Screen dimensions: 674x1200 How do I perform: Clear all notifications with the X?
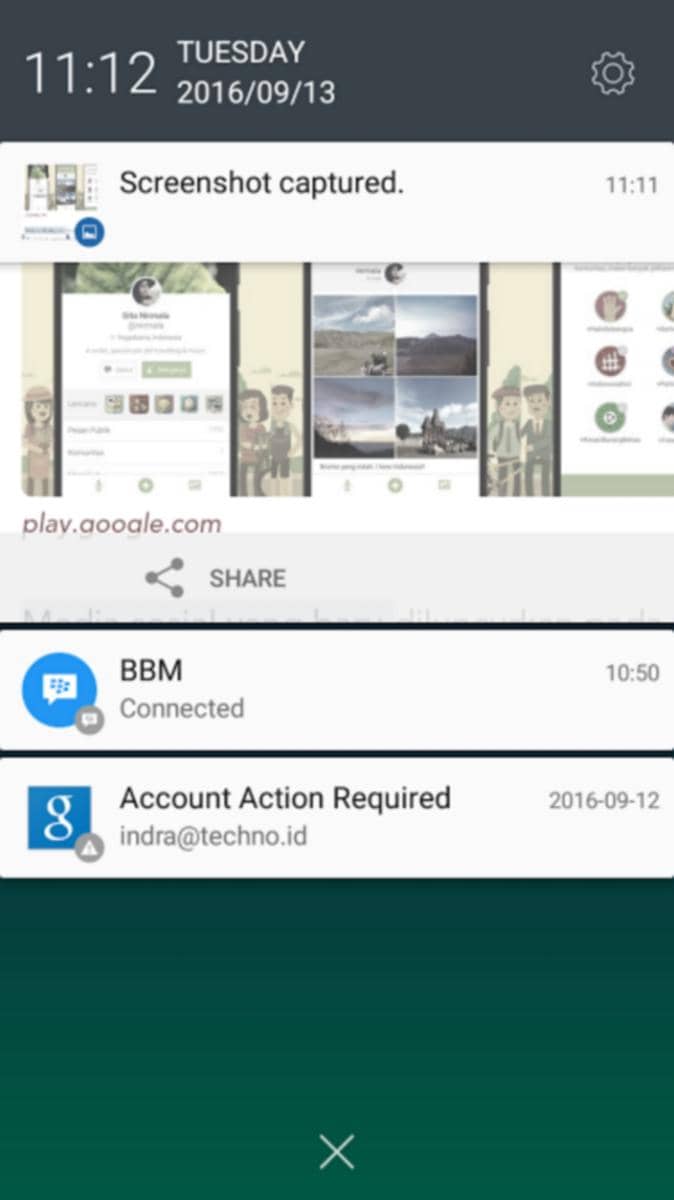click(337, 1152)
